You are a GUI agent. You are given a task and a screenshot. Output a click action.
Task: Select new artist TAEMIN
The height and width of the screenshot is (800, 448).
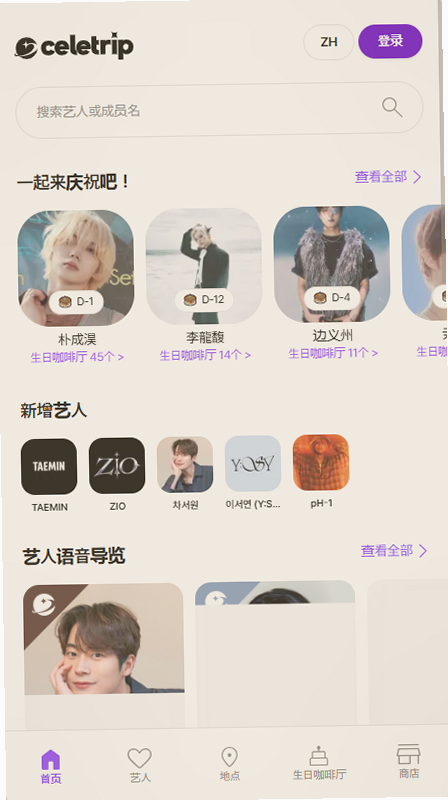[x=49, y=474]
